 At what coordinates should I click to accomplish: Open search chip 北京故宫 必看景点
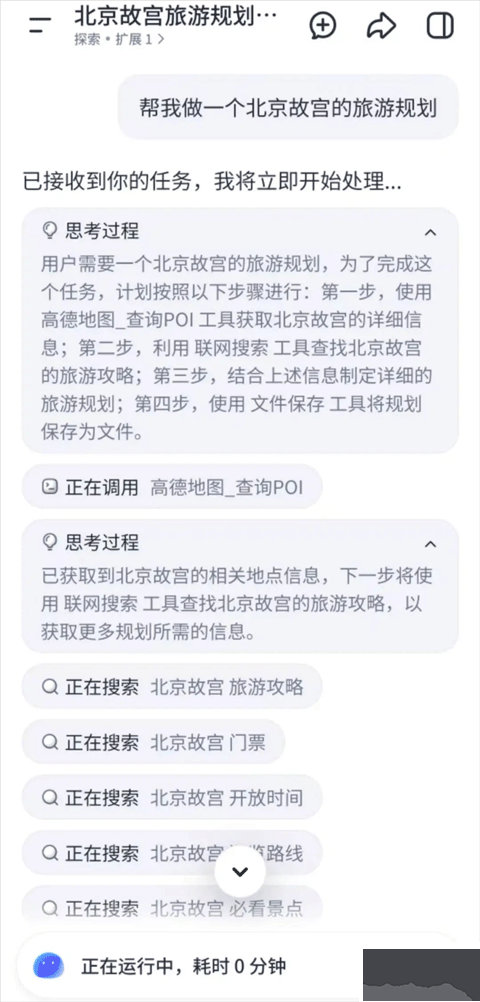point(172,906)
